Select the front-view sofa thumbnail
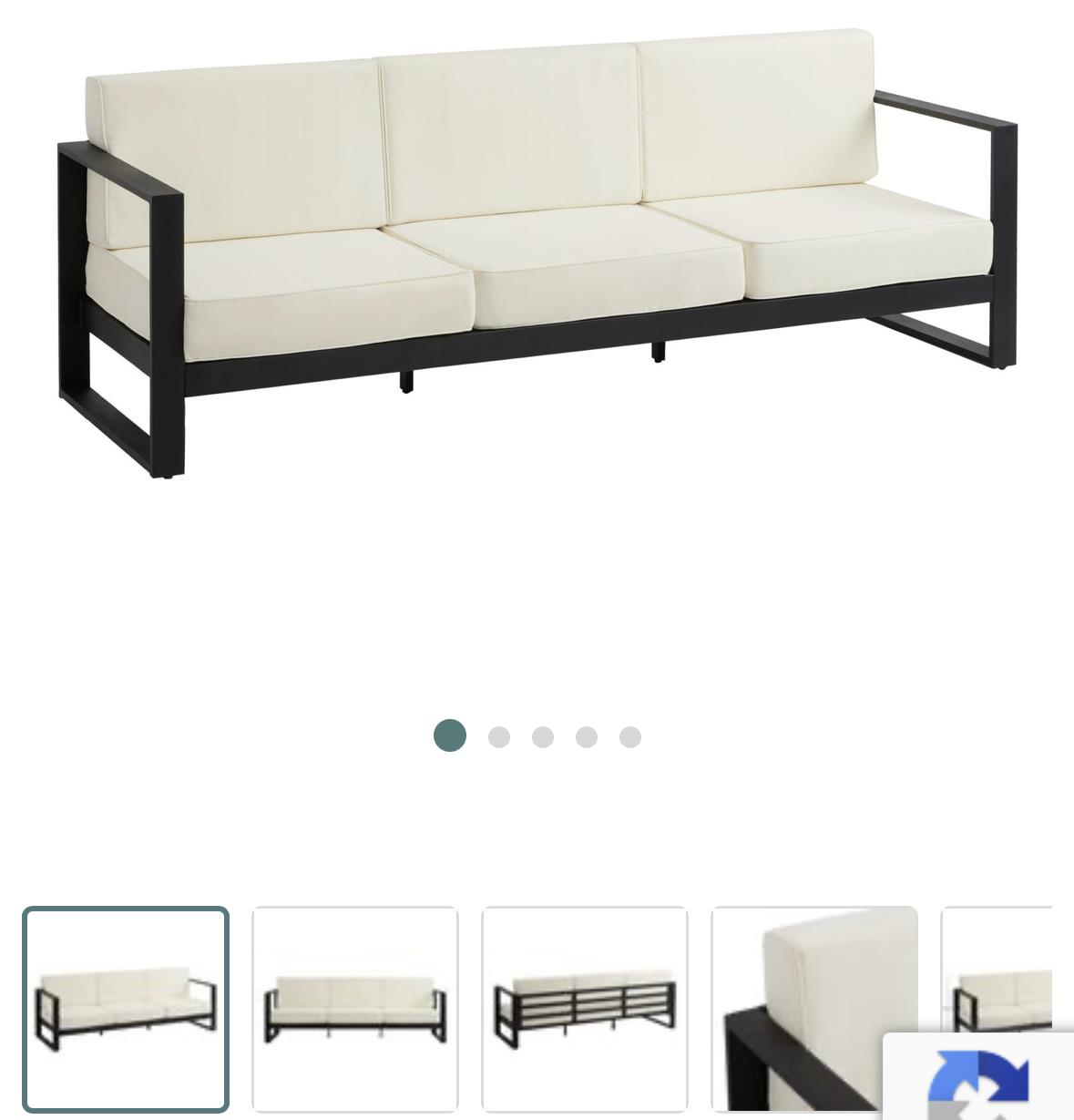The width and height of the screenshot is (1074, 1120). pyautogui.click(x=355, y=1010)
